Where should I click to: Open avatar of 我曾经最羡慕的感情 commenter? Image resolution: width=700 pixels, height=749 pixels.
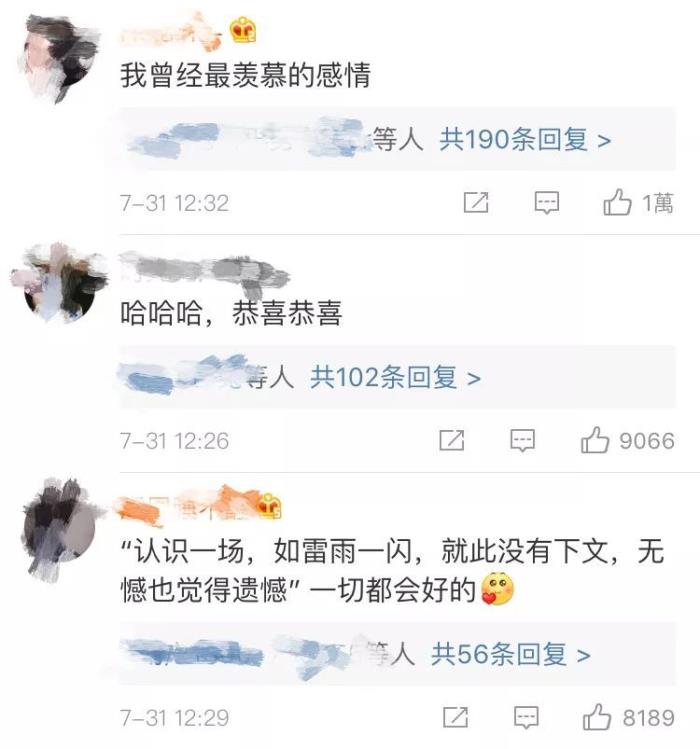point(59,57)
